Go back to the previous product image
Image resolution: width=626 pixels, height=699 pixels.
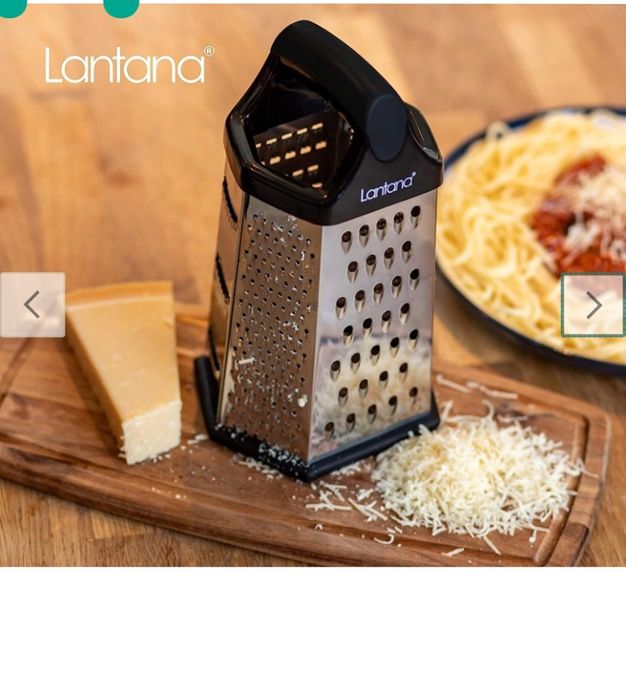coord(32,305)
